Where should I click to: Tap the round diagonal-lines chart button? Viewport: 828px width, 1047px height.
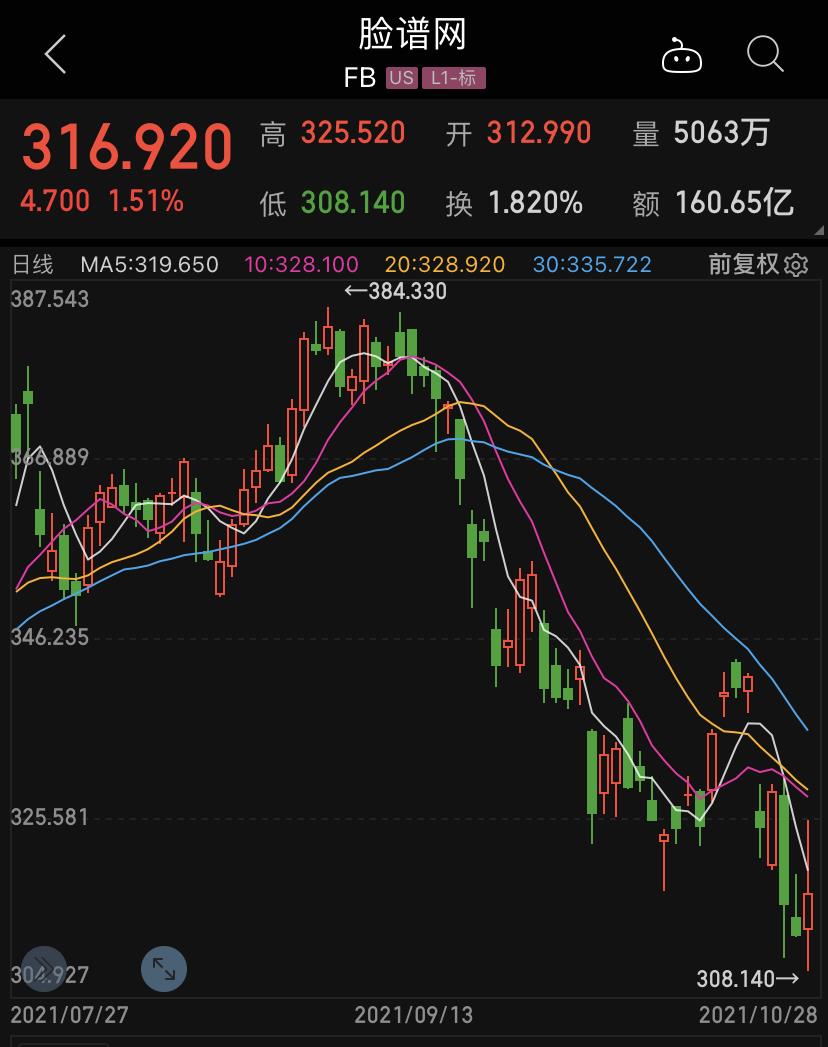click(44, 968)
